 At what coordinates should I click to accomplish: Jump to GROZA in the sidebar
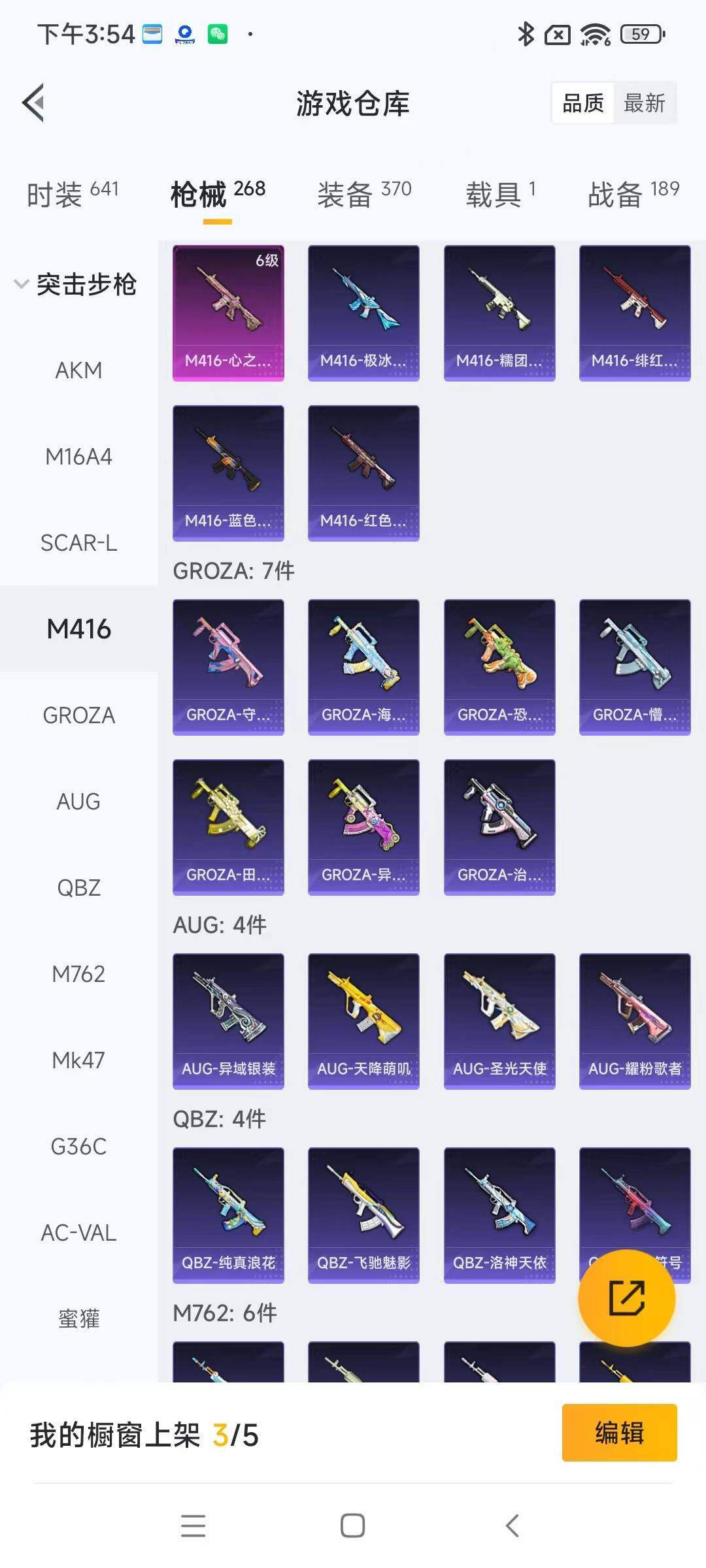[x=78, y=715]
